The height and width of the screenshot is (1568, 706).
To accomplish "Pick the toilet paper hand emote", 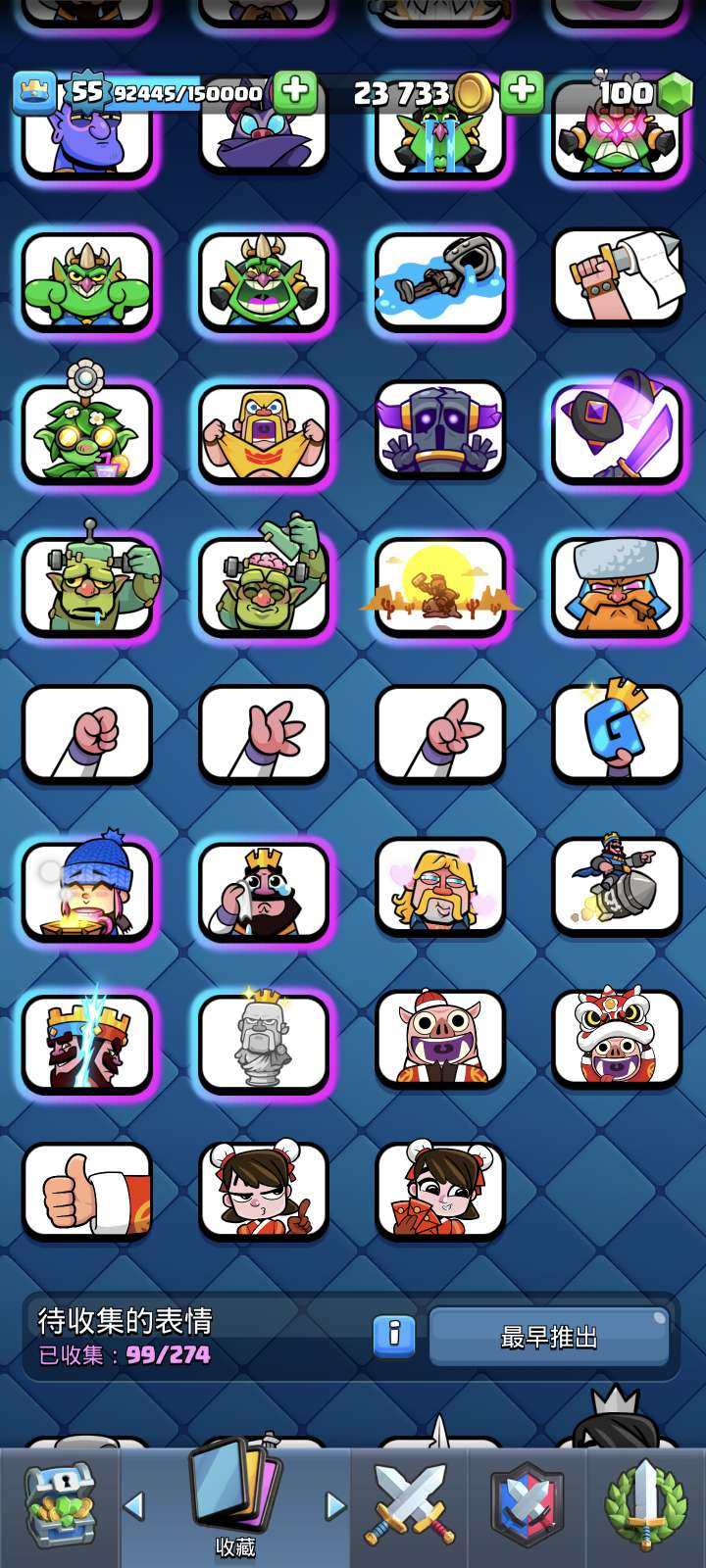I will 617,276.
